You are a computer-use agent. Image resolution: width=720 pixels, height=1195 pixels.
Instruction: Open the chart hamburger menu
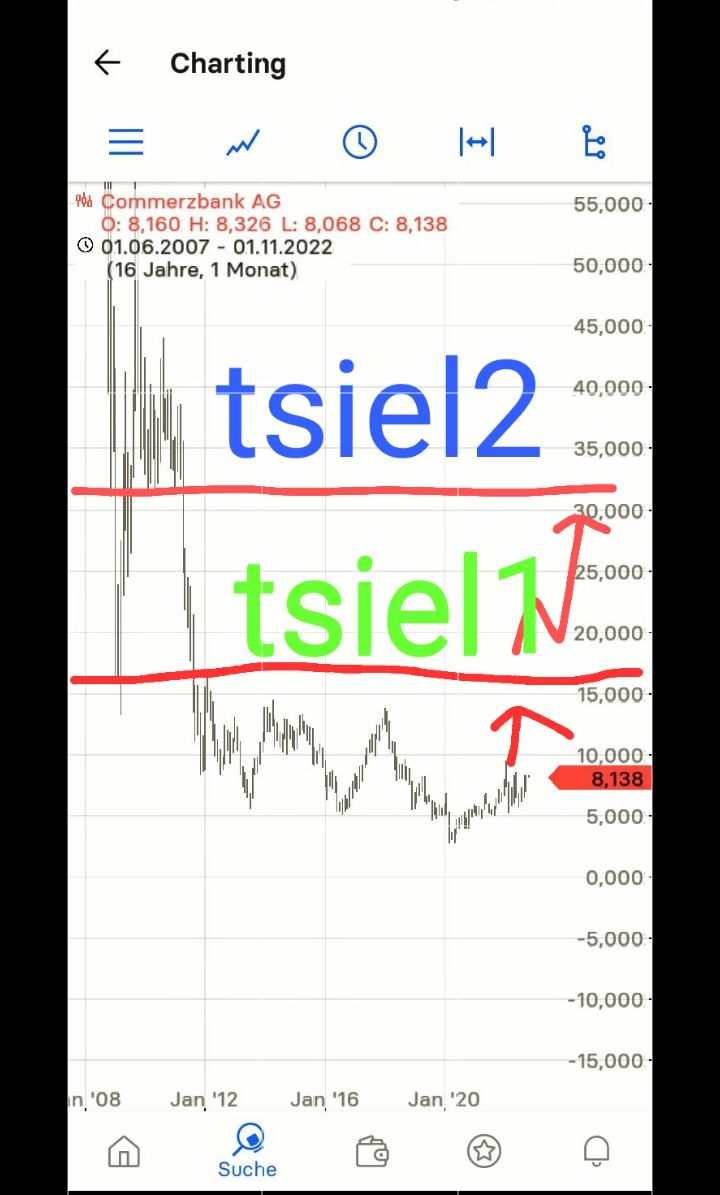(126, 142)
